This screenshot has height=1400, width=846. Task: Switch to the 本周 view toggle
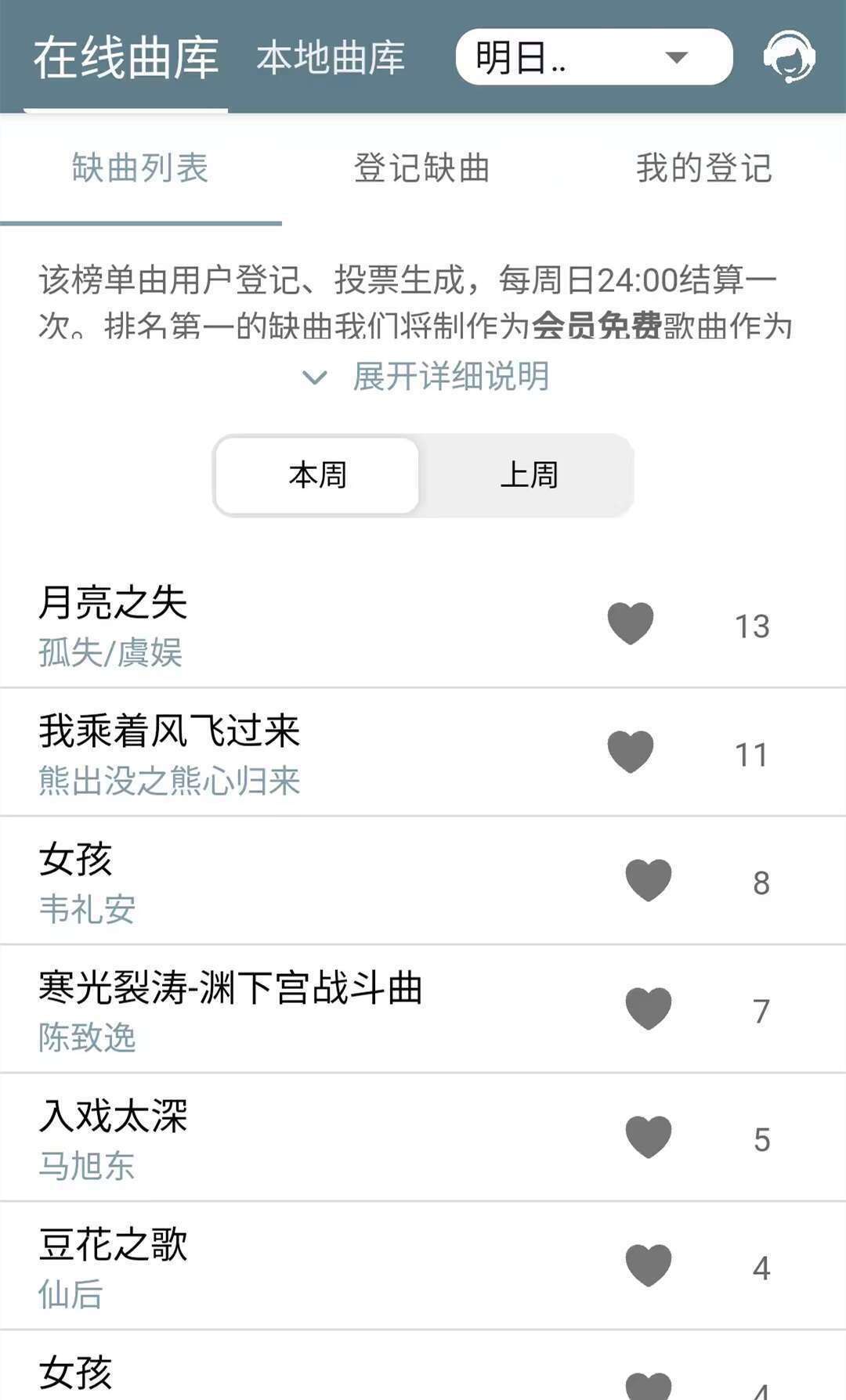[316, 476]
